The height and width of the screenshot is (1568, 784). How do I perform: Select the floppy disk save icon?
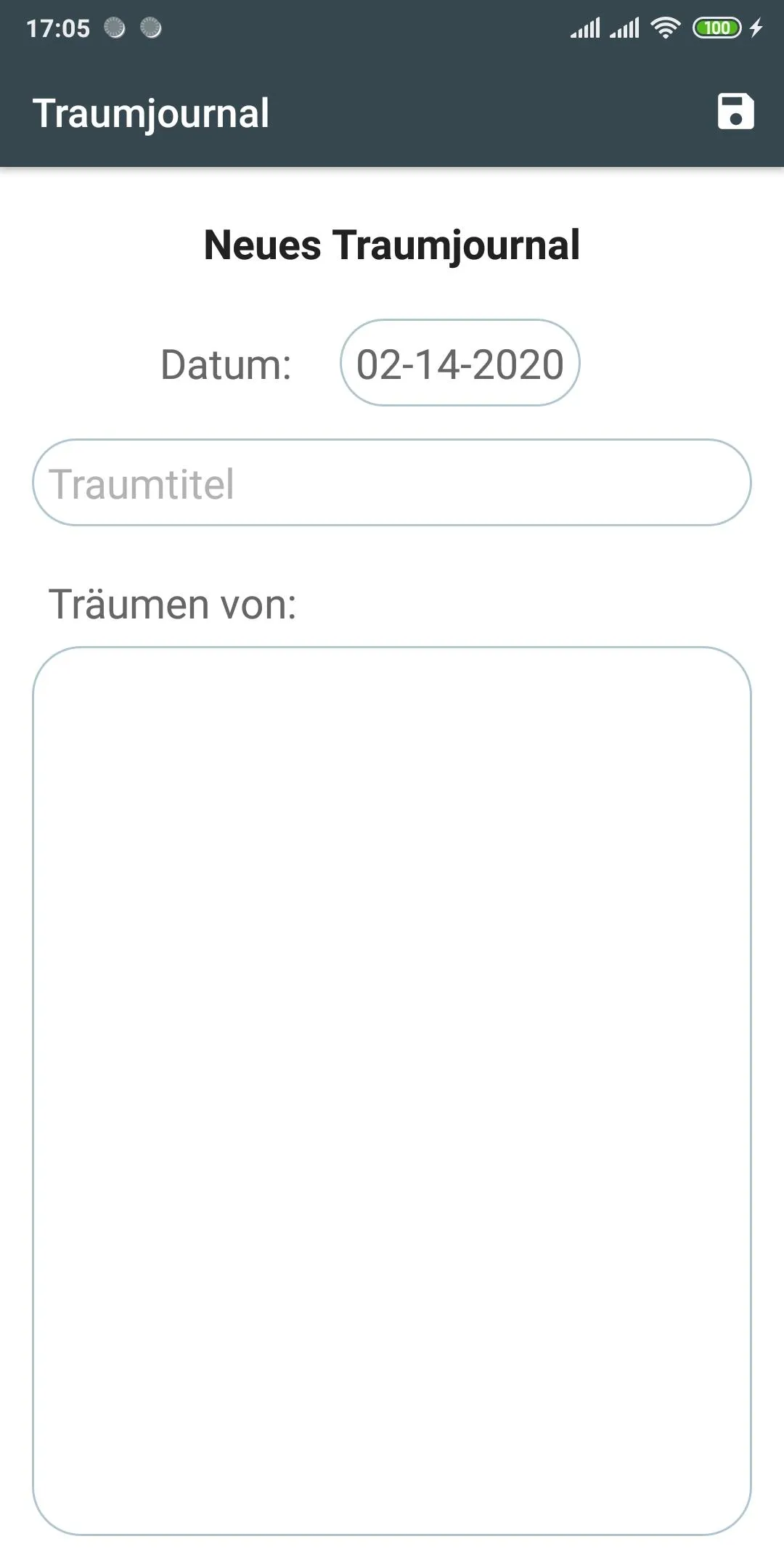735,113
